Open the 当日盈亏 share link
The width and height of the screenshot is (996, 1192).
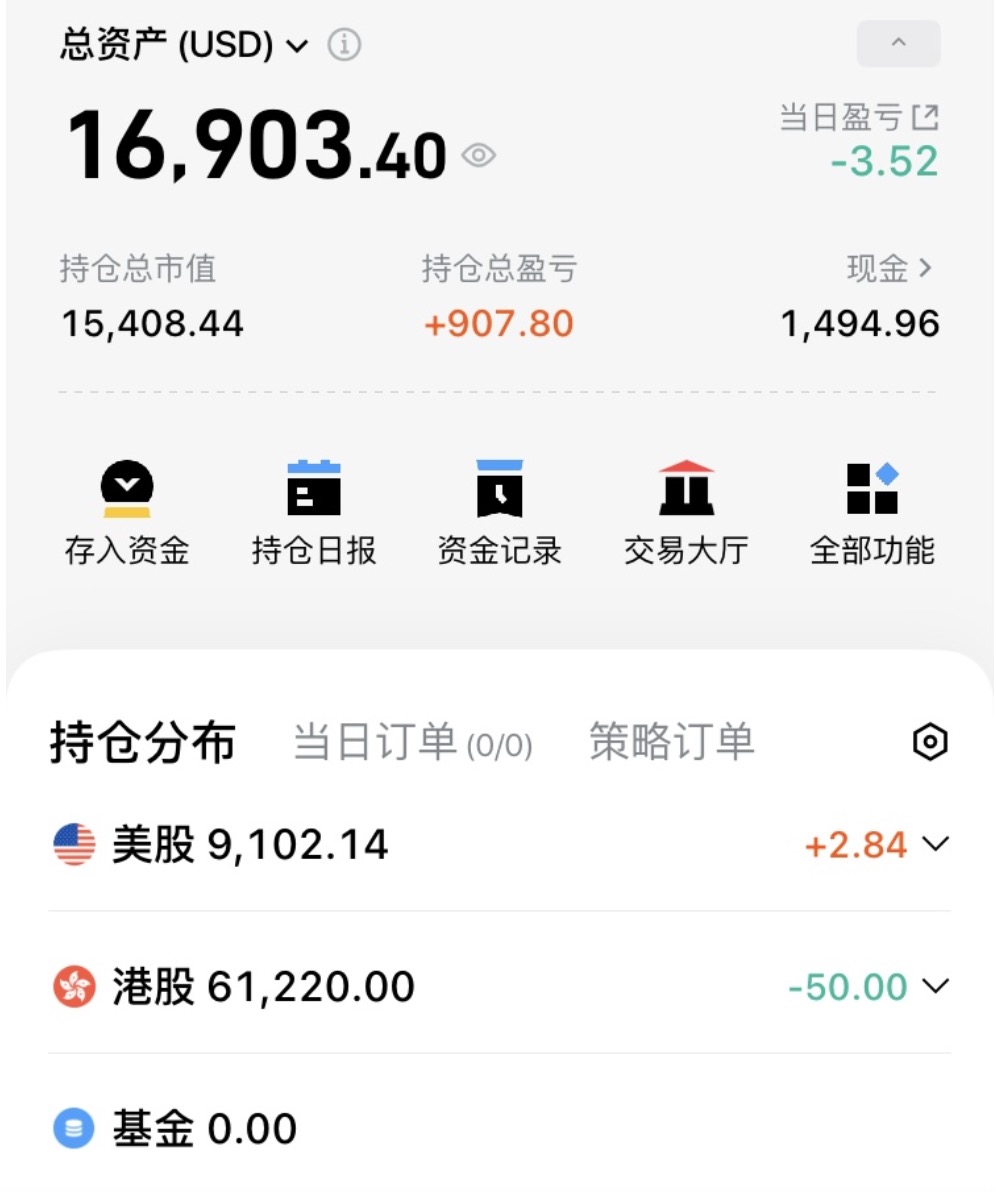pos(926,118)
